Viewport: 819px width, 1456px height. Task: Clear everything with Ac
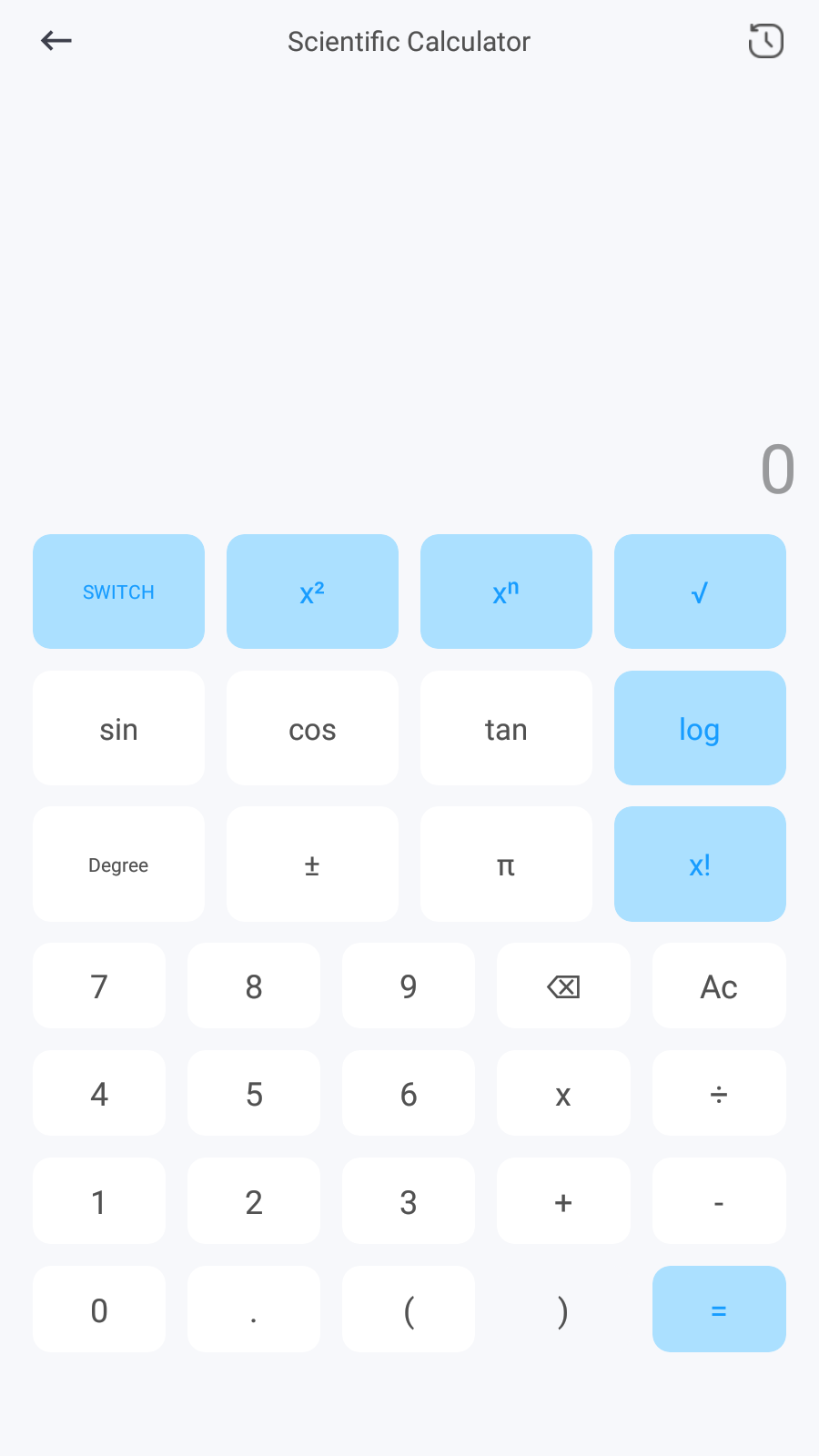tap(719, 986)
